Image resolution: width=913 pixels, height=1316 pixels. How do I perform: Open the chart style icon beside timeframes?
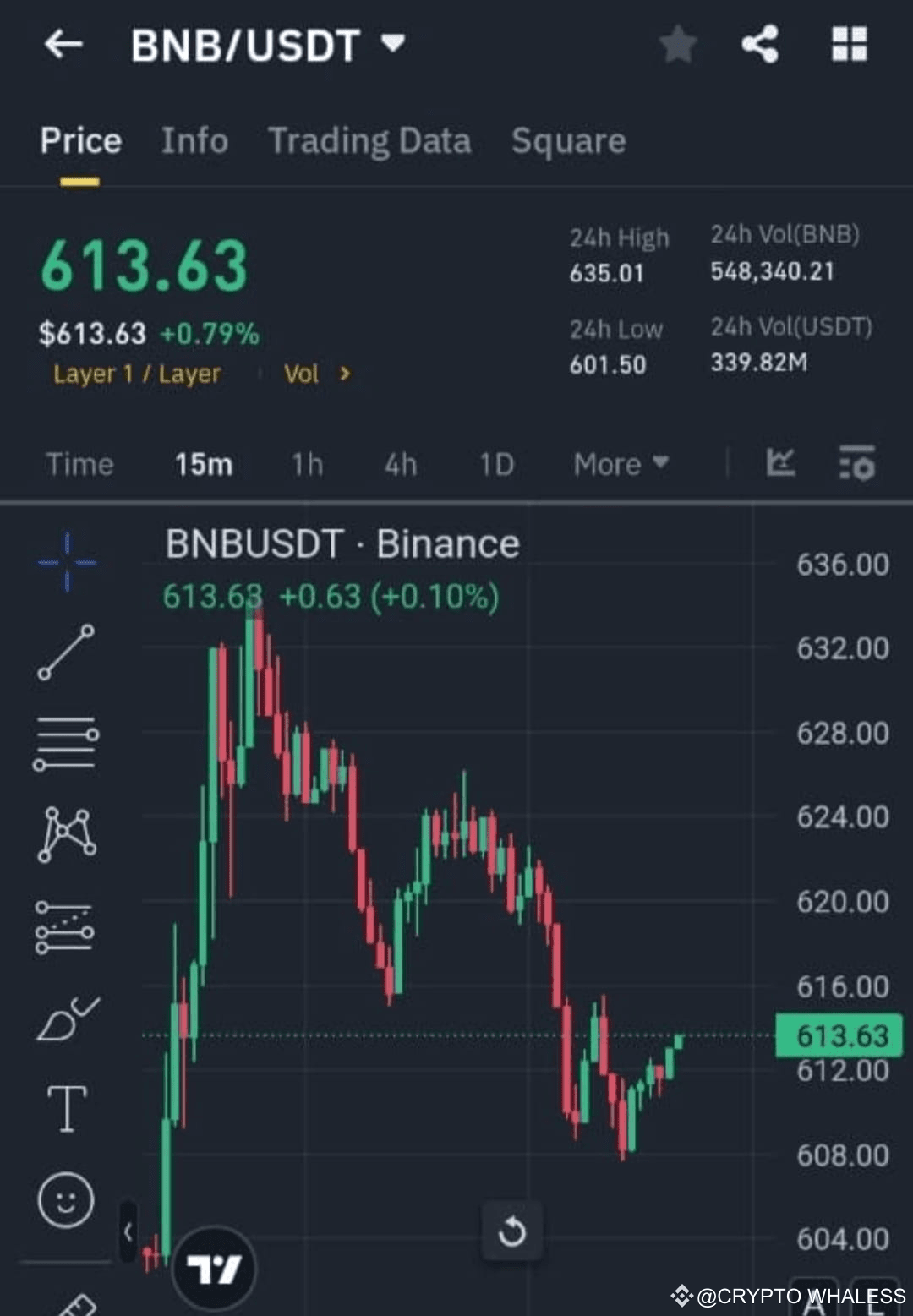tap(781, 463)
